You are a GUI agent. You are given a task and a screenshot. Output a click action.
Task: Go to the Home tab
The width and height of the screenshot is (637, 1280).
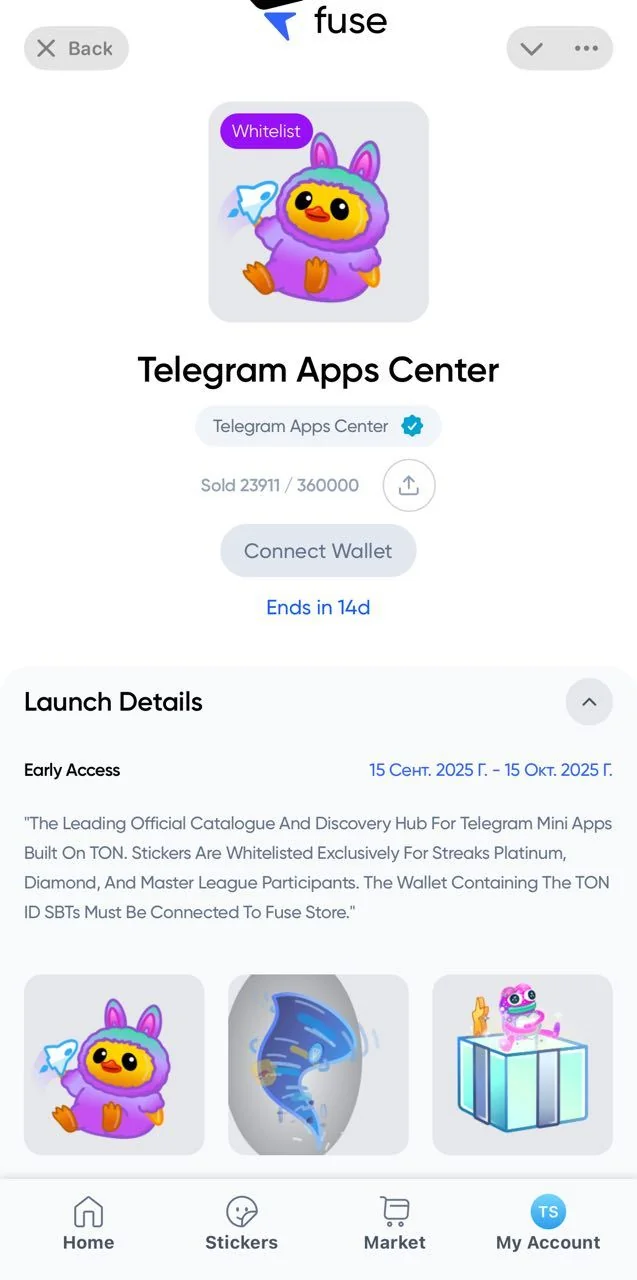pos(88,1224)
